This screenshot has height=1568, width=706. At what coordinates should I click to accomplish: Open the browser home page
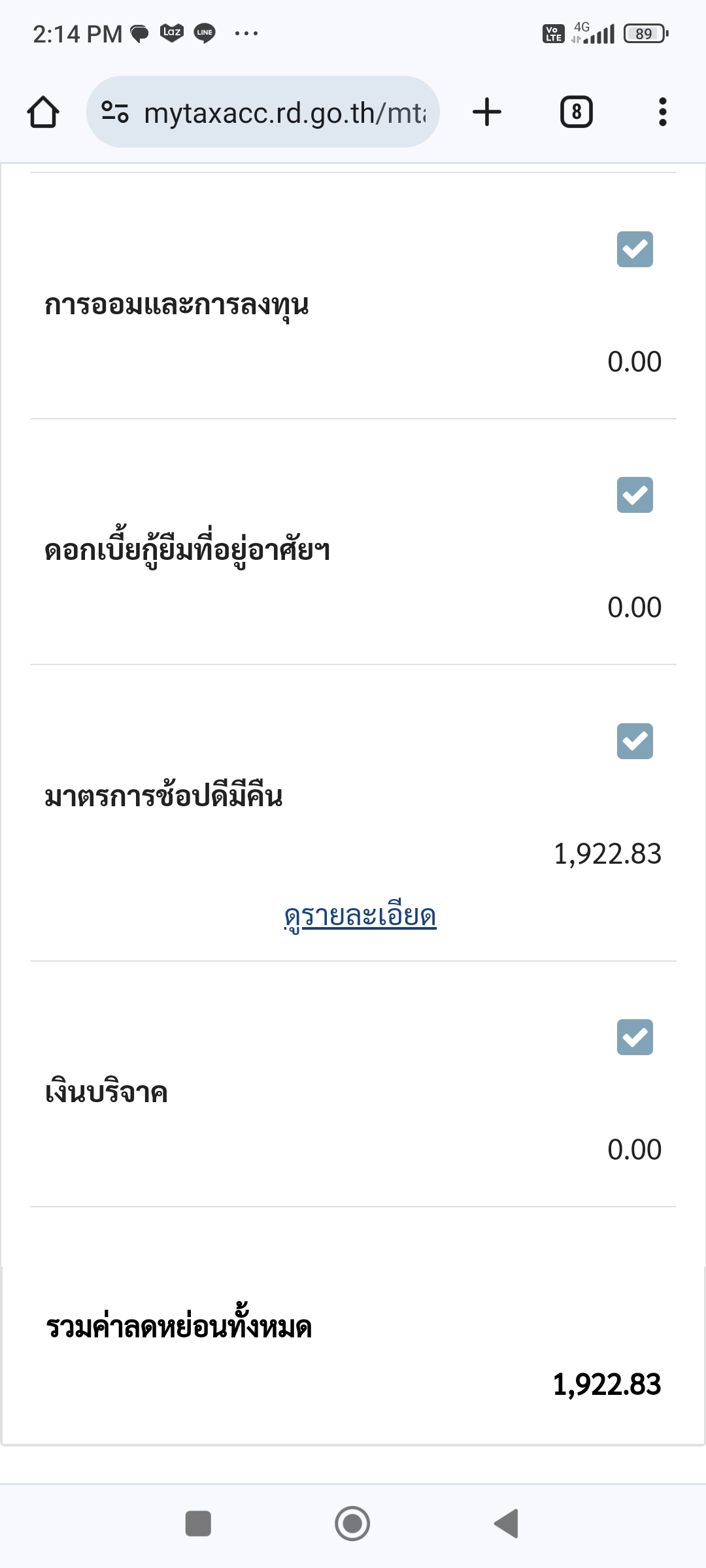[x=43, y=112]
